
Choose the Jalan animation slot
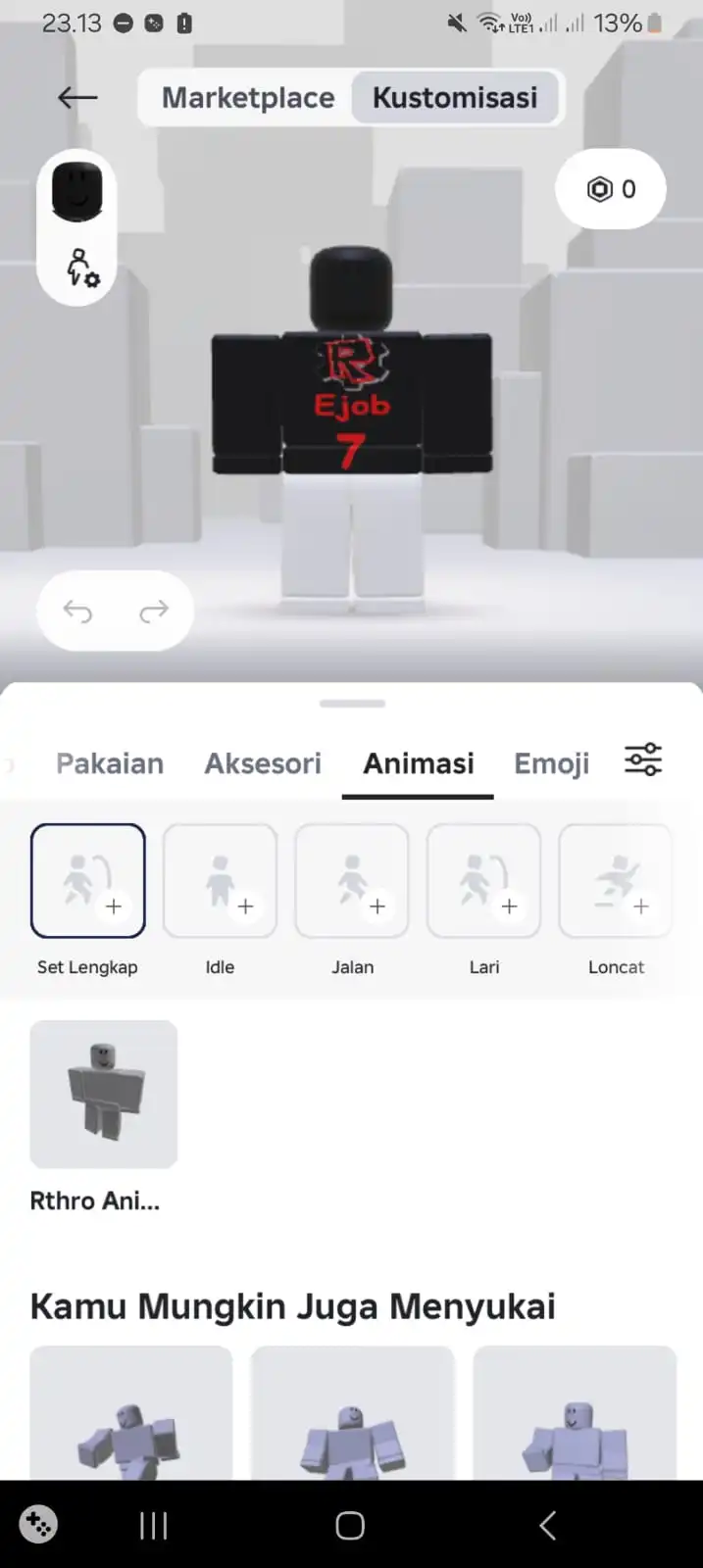[x=352, y=881]
